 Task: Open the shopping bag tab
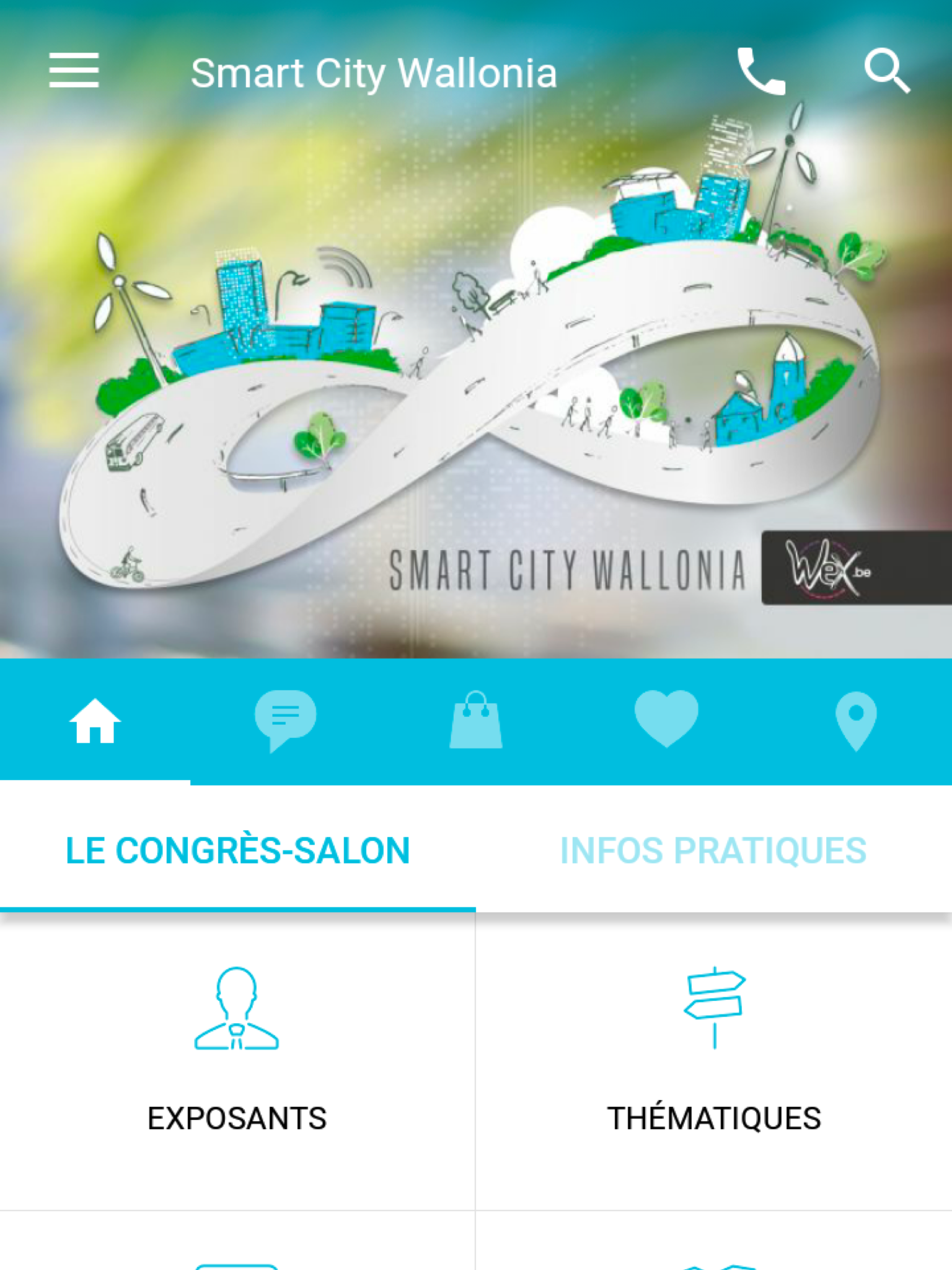click(475, 721)
